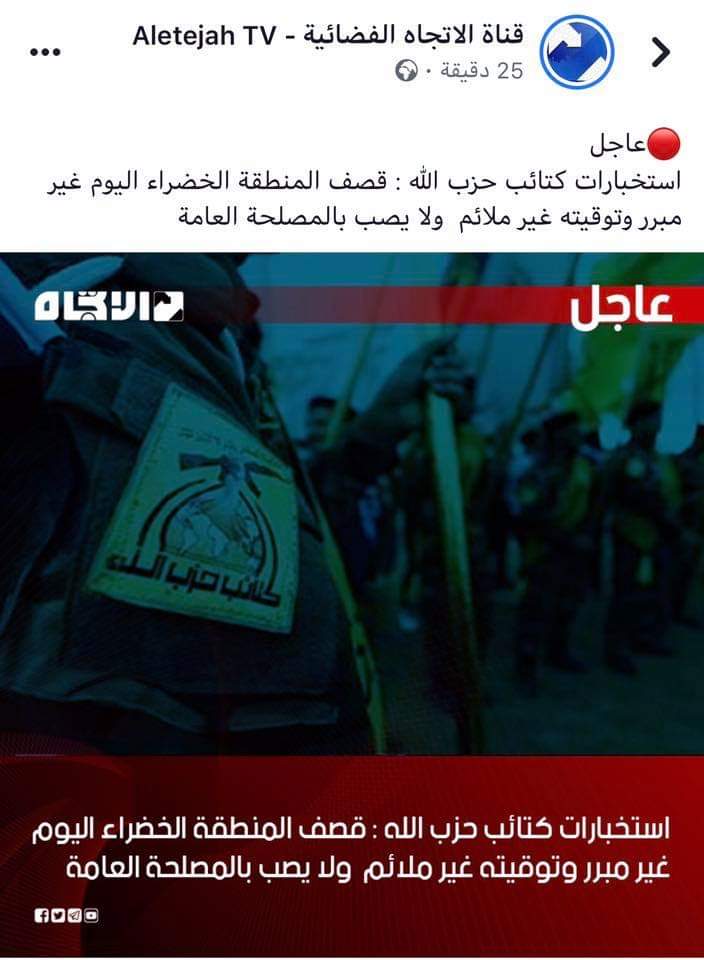Open the post's three-dot options menu

pyautogui.click(x=45, y=52)
